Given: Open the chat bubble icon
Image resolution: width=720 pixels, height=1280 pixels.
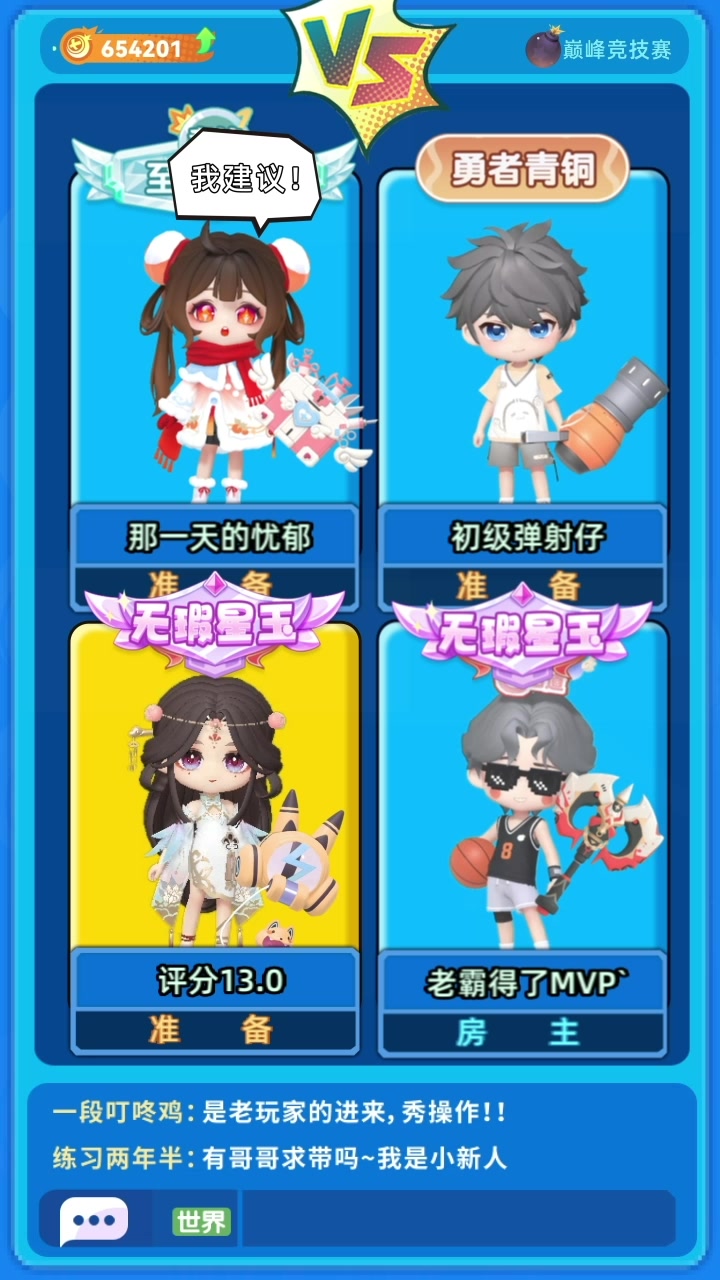Looking at the screenshot, I should coord(94,1221).
